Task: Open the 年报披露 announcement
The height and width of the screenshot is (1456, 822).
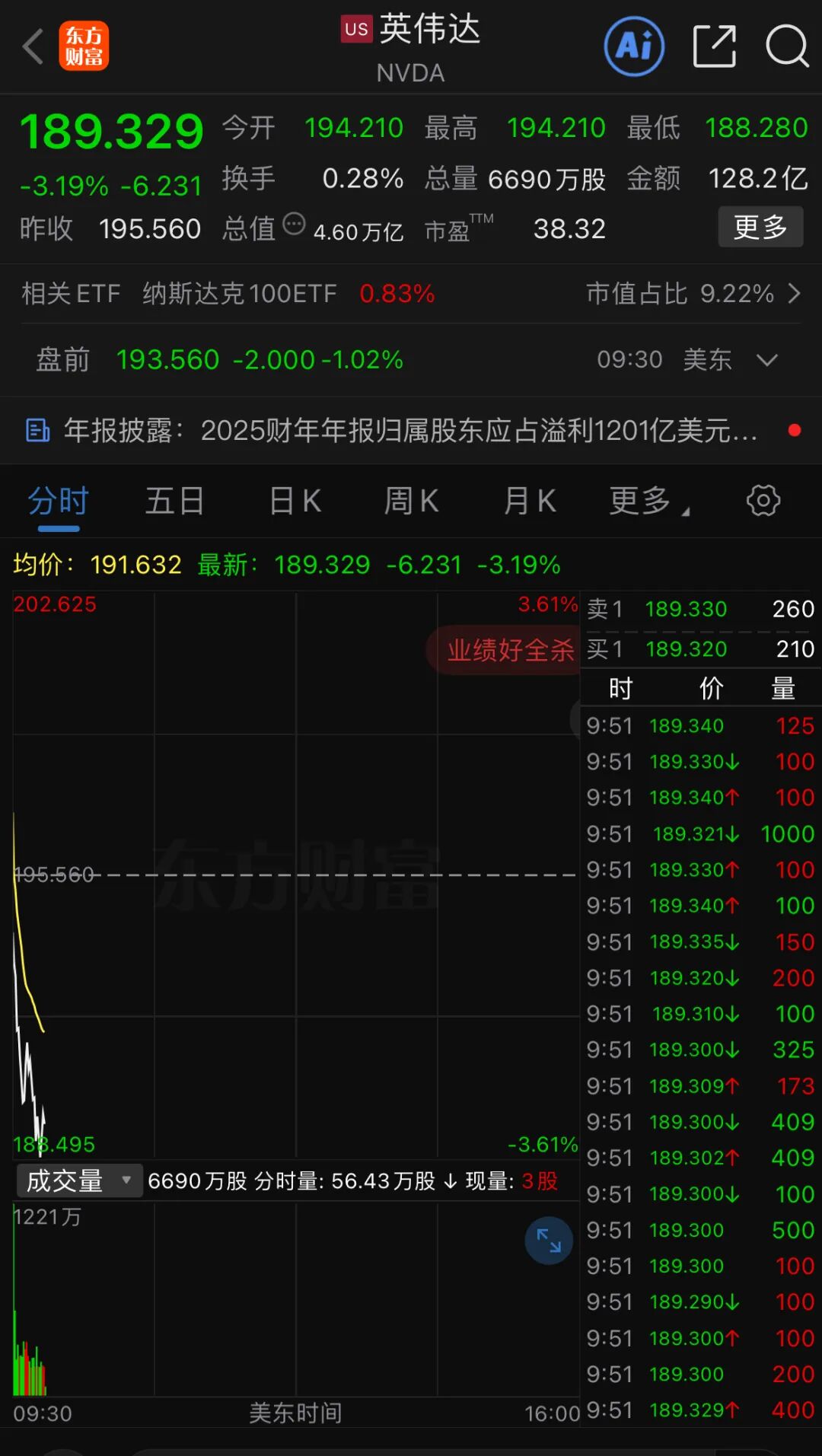Action: (x=411, y=431)
